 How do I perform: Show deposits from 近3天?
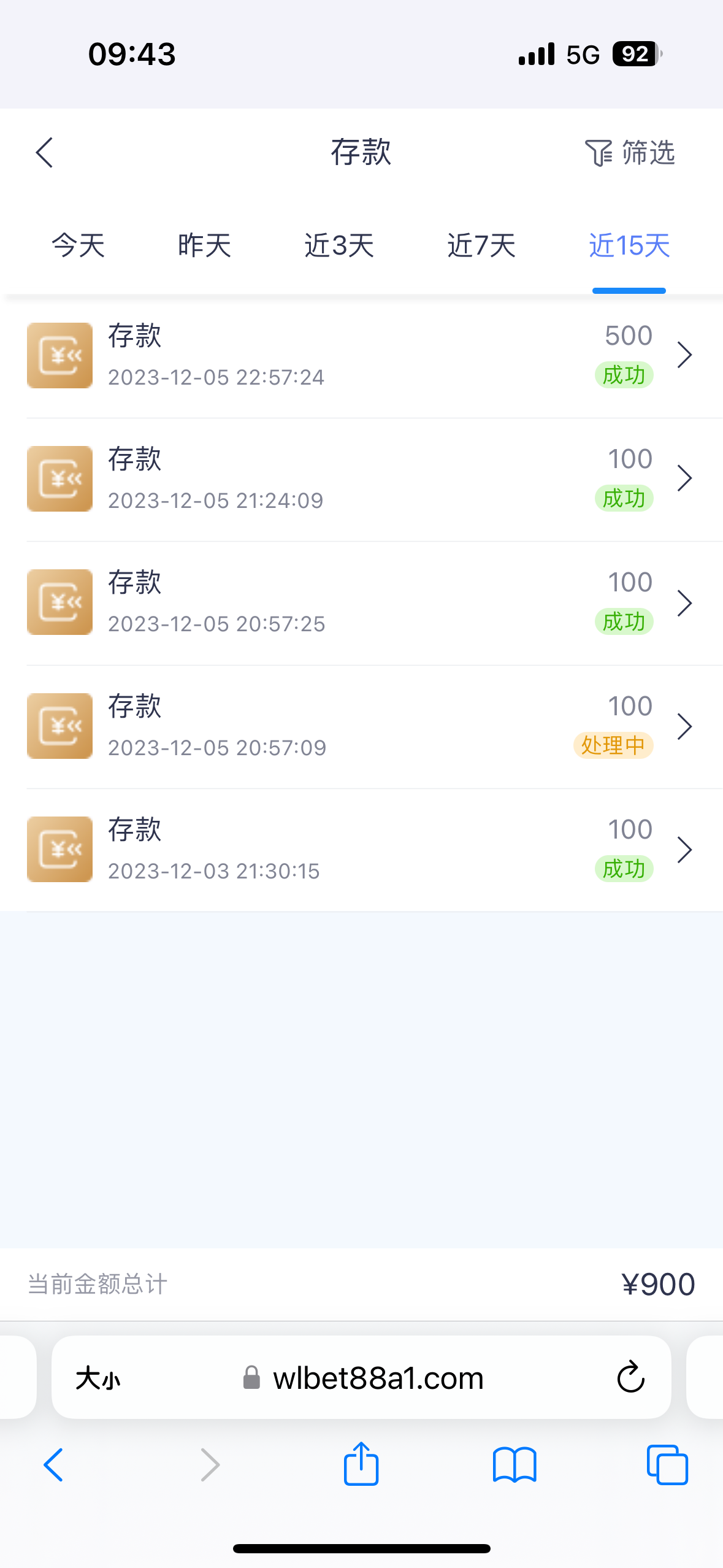(339, 245)
